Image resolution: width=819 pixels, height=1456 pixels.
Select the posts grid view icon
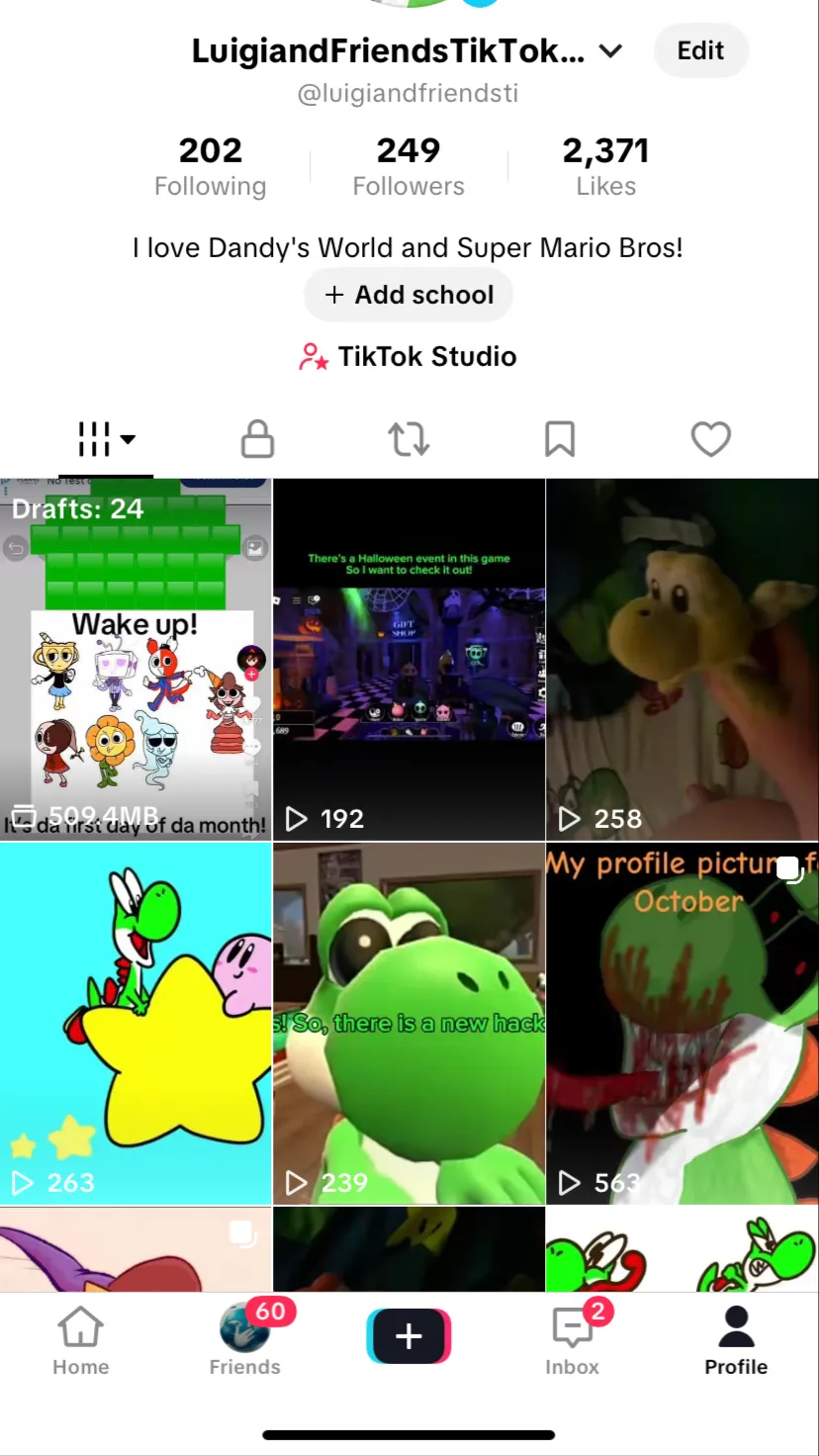[x=94, y=439]
